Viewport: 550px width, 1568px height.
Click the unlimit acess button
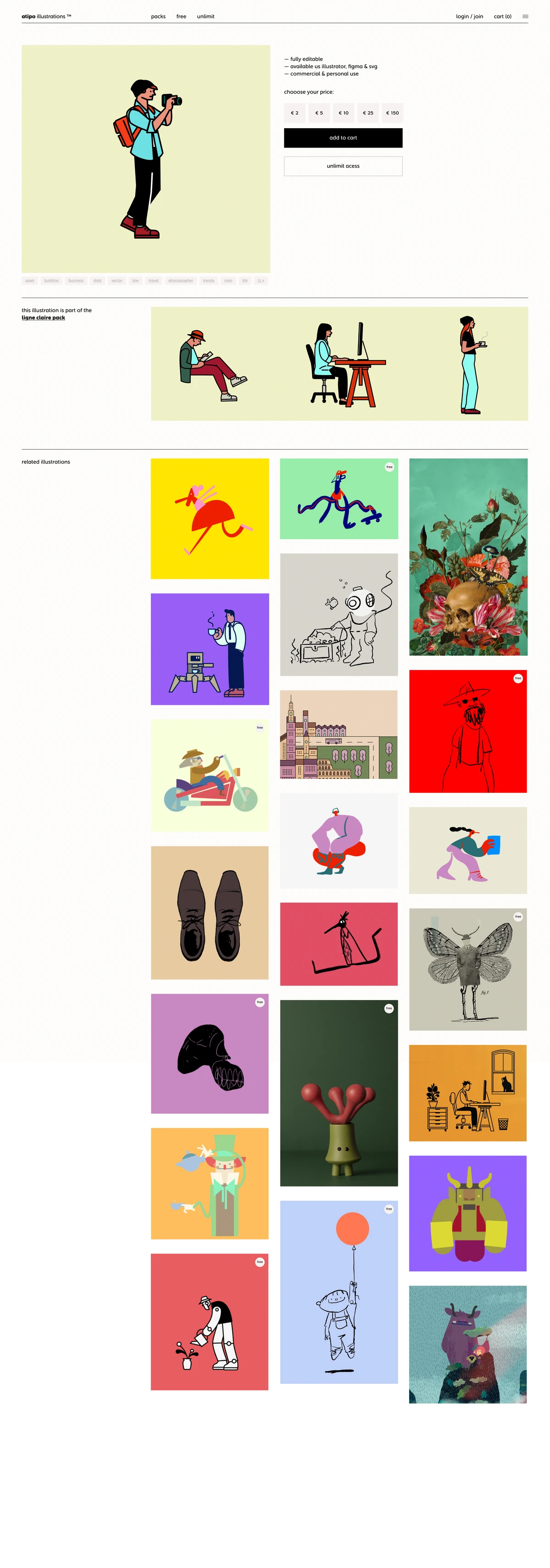(343, 166)
